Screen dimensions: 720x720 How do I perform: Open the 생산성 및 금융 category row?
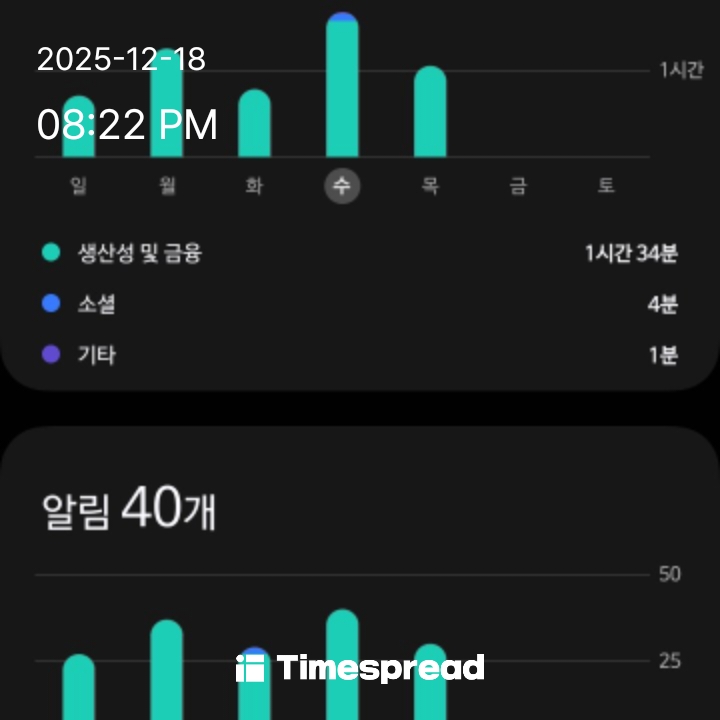359,253
